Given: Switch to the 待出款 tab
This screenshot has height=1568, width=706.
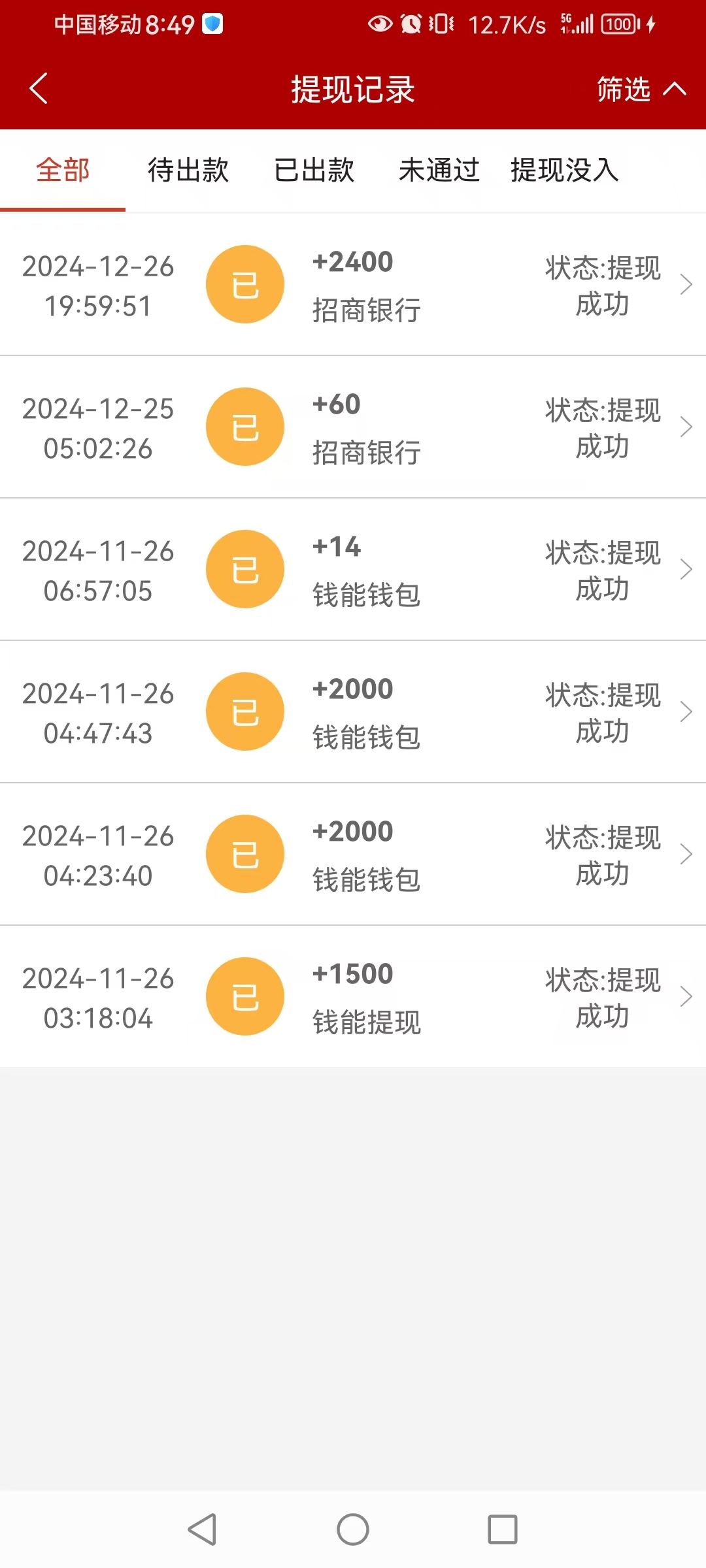Looking at the screenshot, I should tap(188, 171).
